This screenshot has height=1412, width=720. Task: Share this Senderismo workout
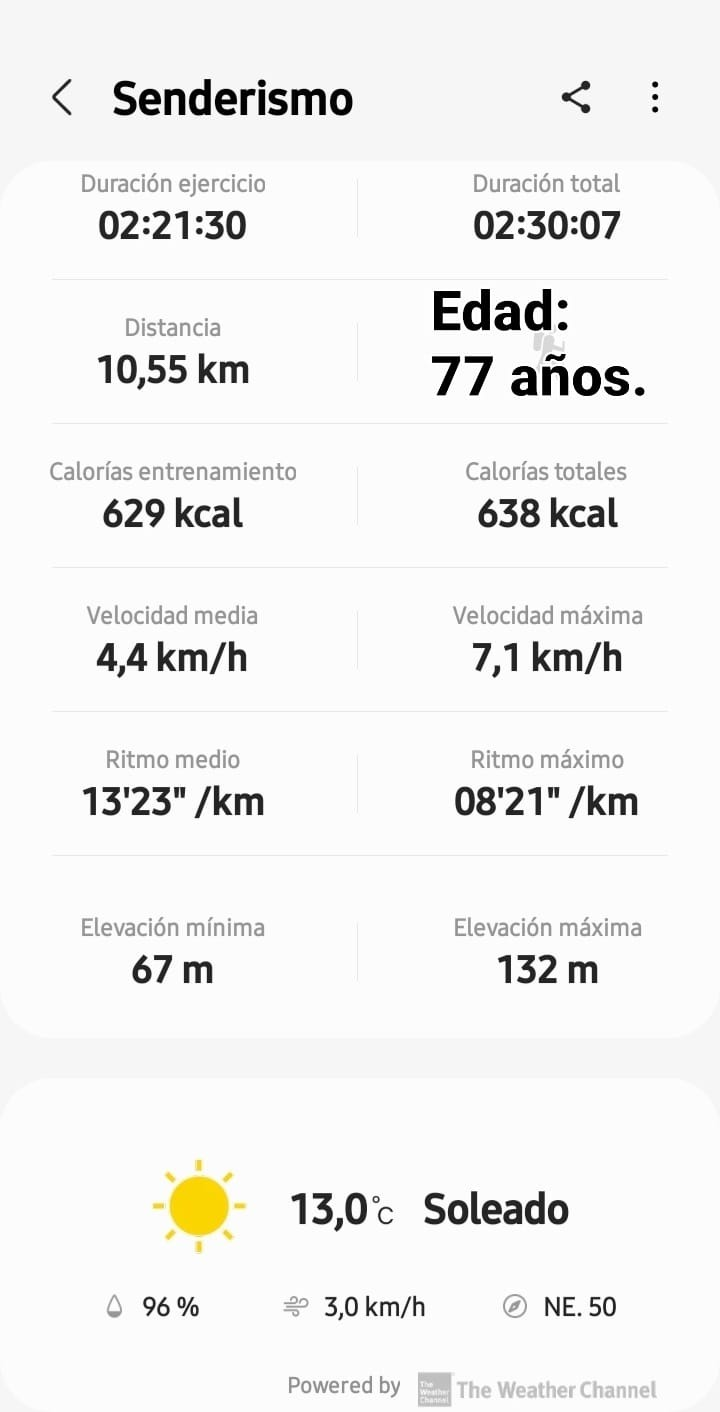point(575,97)
